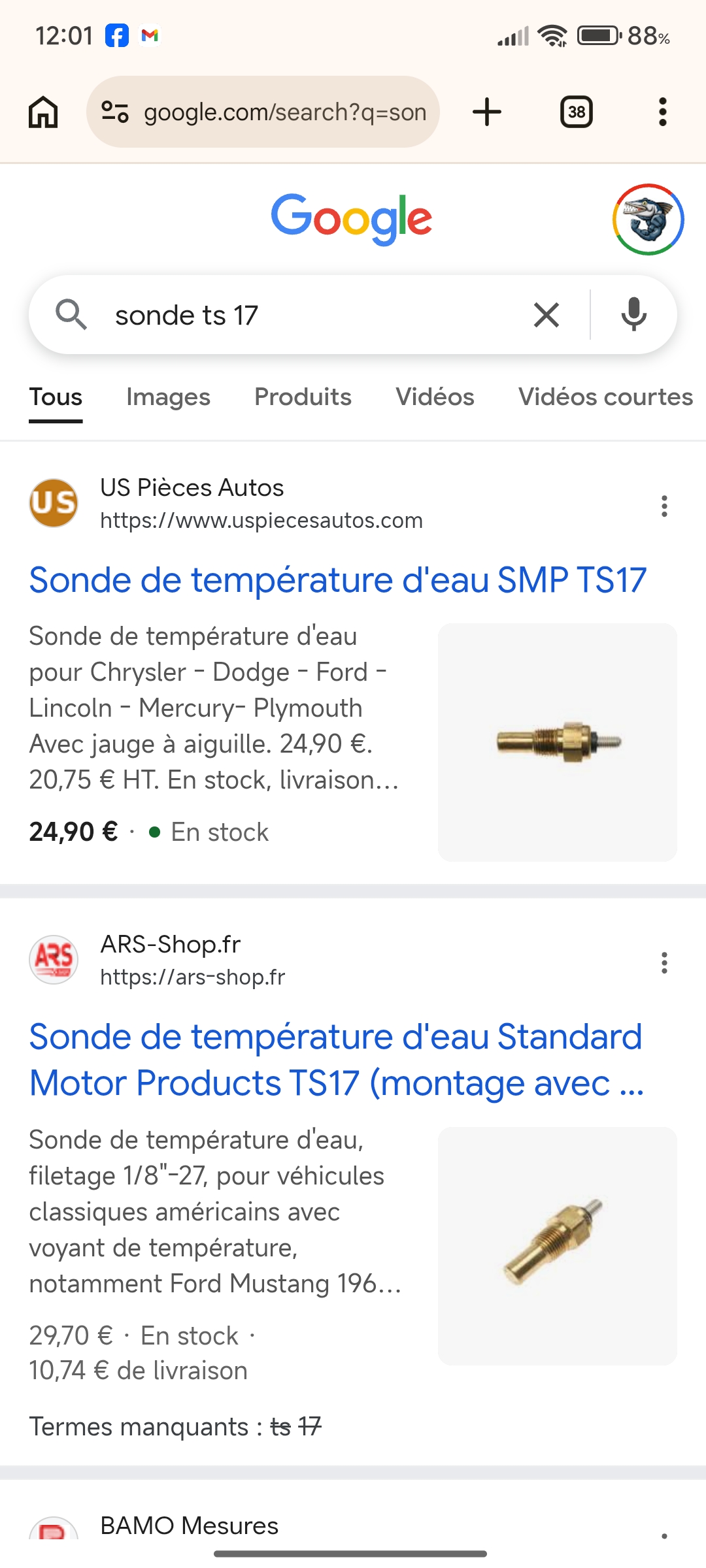This screenshot has width=706, height=1568.
Task: Open more options for ARS-Shop.fr result
Action: pos(664,962)
